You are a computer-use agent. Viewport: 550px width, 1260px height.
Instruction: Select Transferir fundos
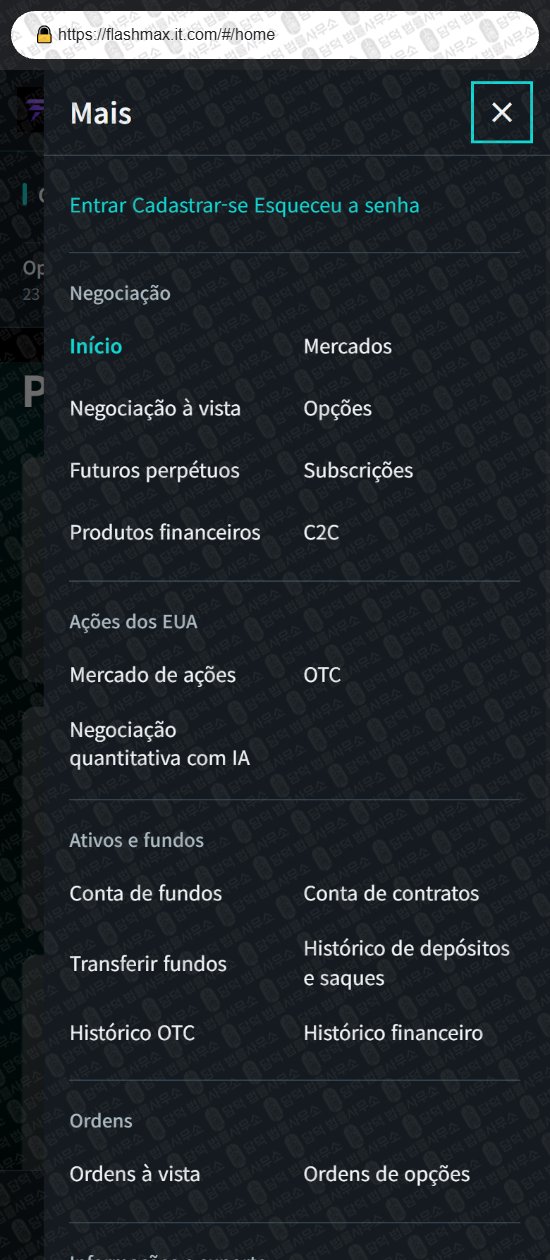coord(148,964)
